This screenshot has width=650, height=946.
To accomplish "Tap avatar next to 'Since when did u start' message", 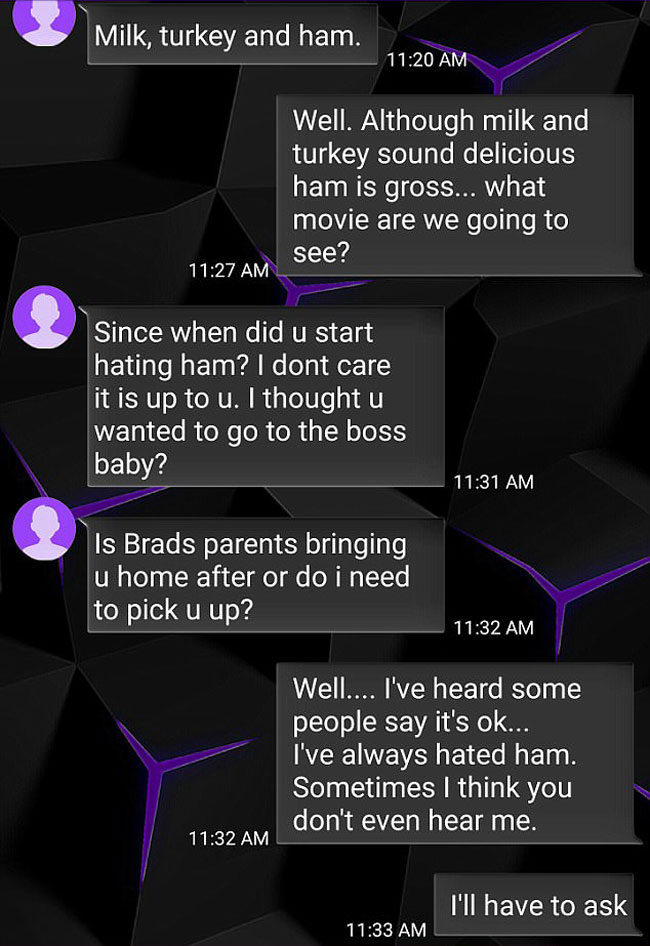I will click(x=45, y=317).
